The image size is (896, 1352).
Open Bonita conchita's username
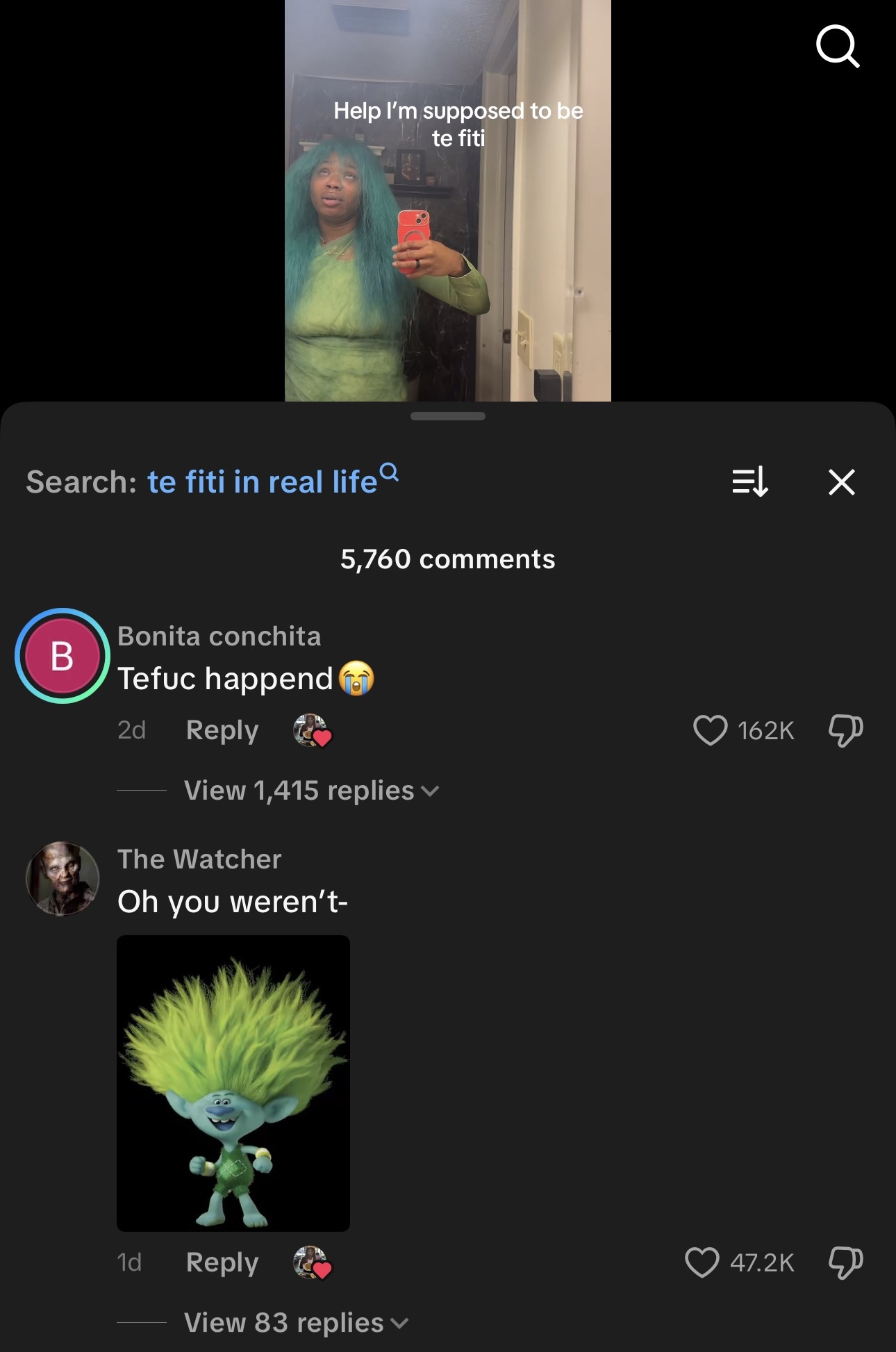click(219, 636)
